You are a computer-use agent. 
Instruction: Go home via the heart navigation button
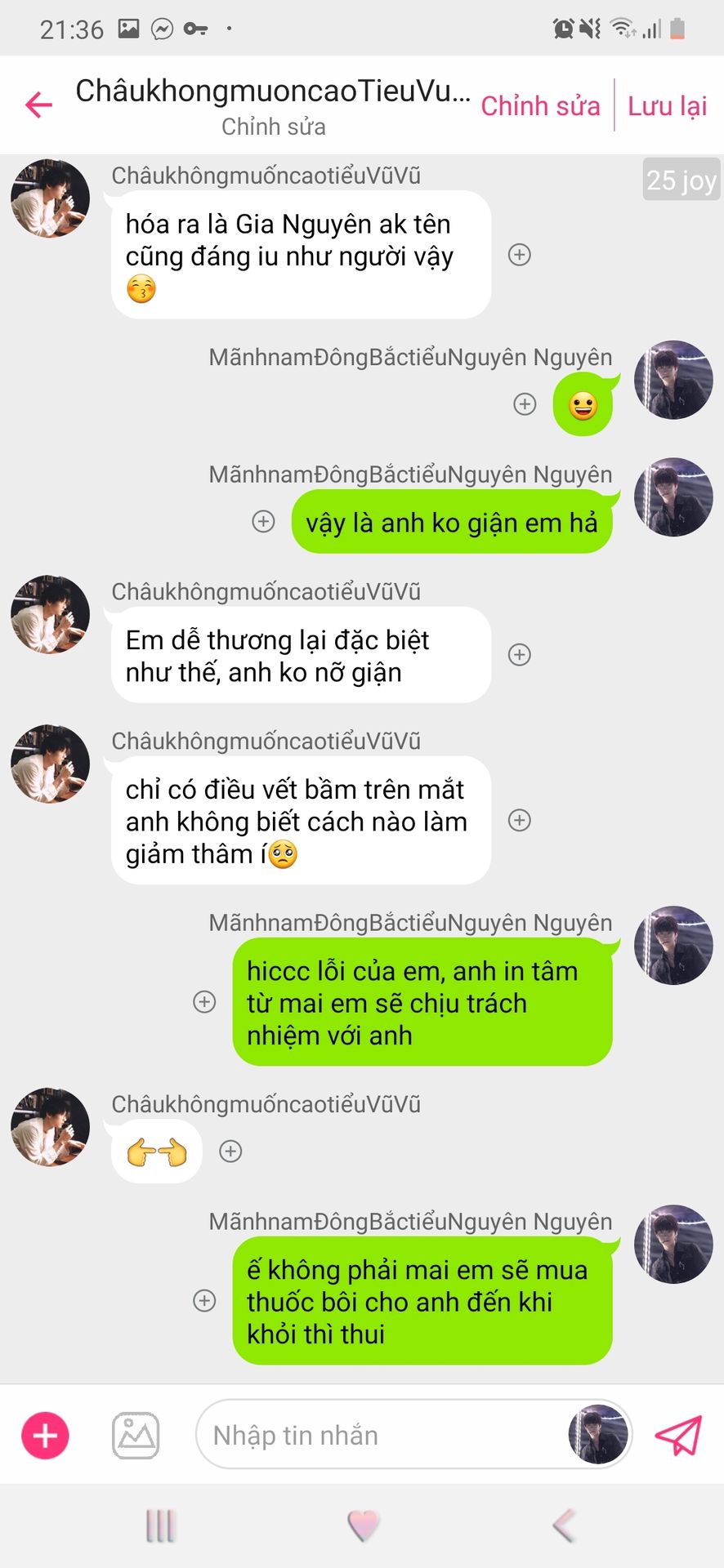coord(363,1525)
